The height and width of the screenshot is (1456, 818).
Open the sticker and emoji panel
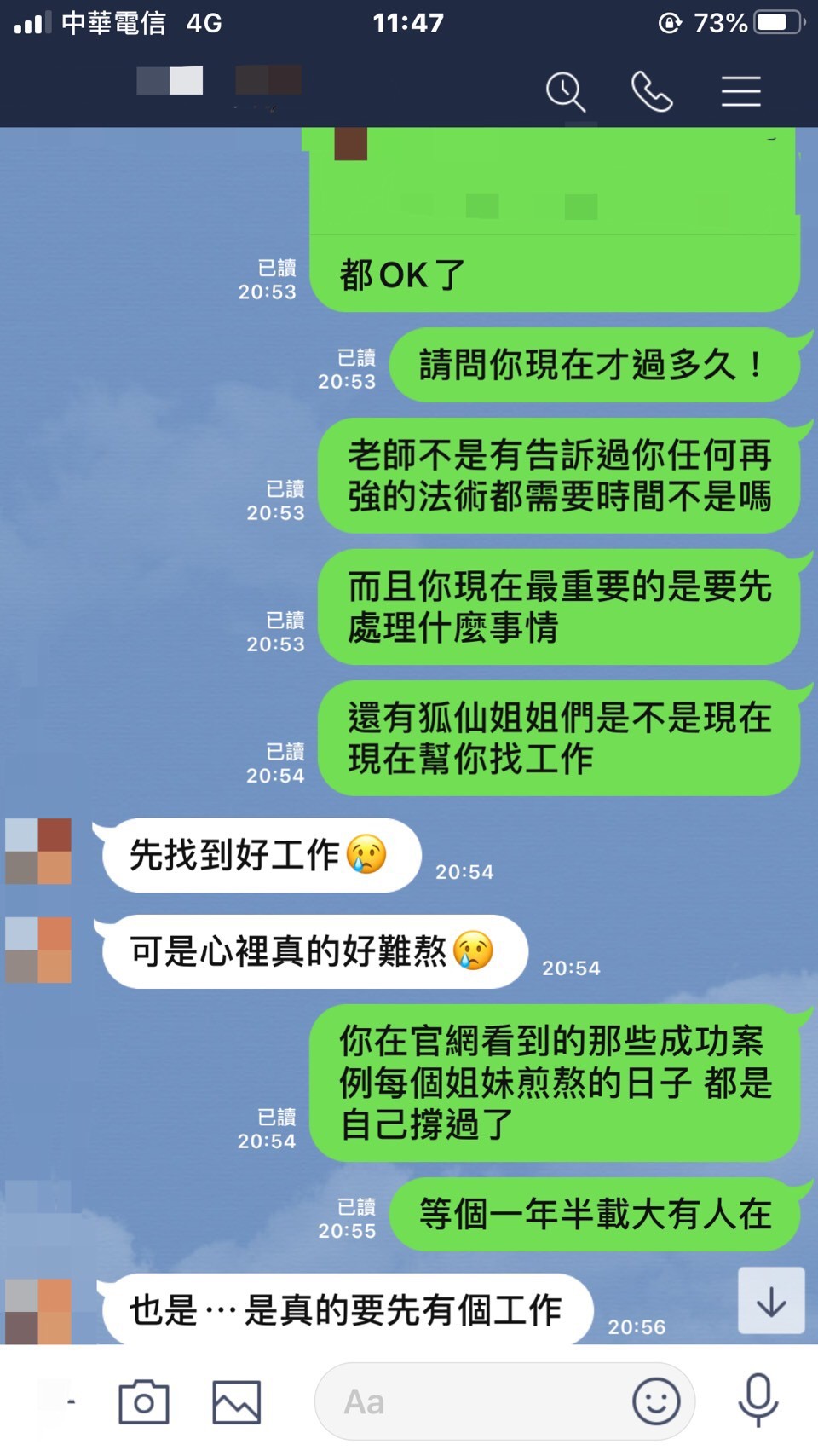click(x=656, y=1401)
